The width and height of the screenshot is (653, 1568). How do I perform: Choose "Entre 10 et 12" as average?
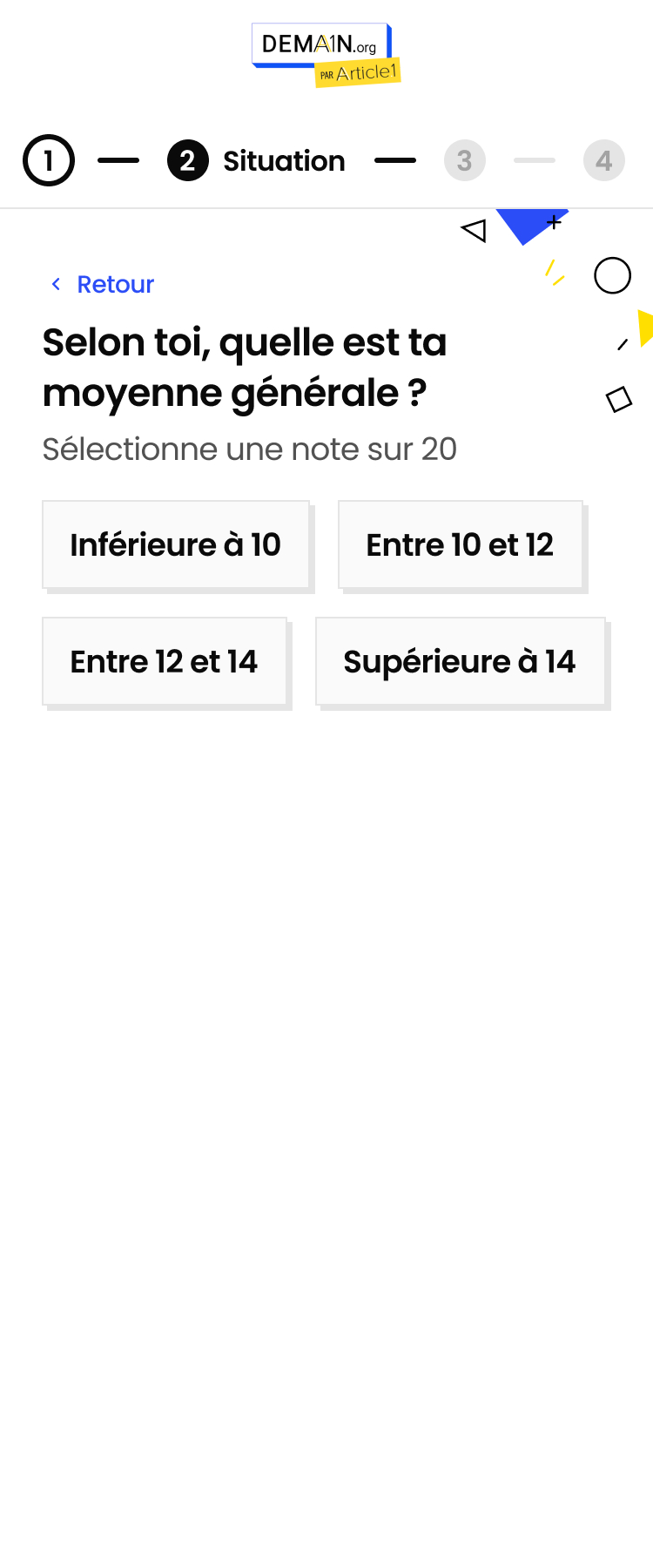[x=460, y=545]
